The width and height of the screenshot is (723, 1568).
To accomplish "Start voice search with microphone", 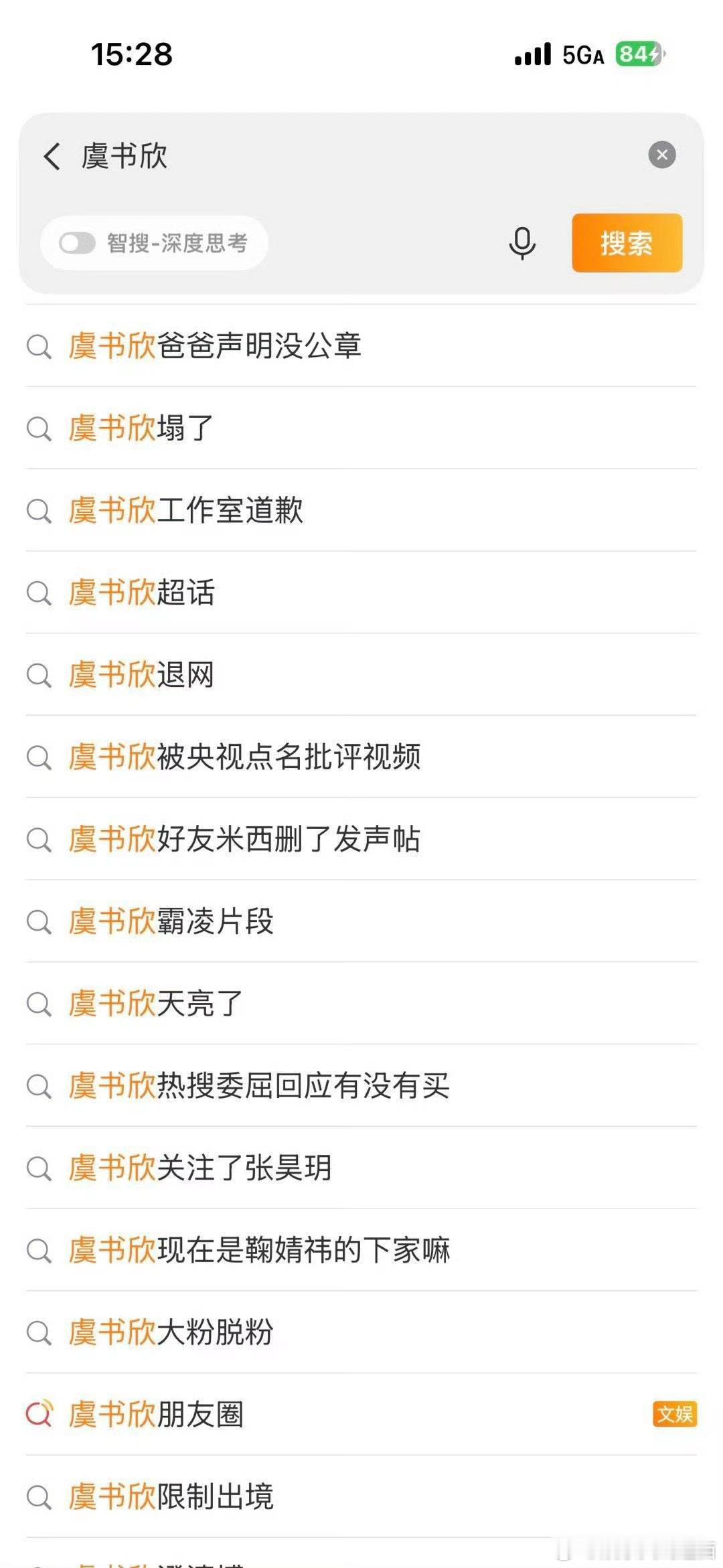I will [x=522, y=243].
